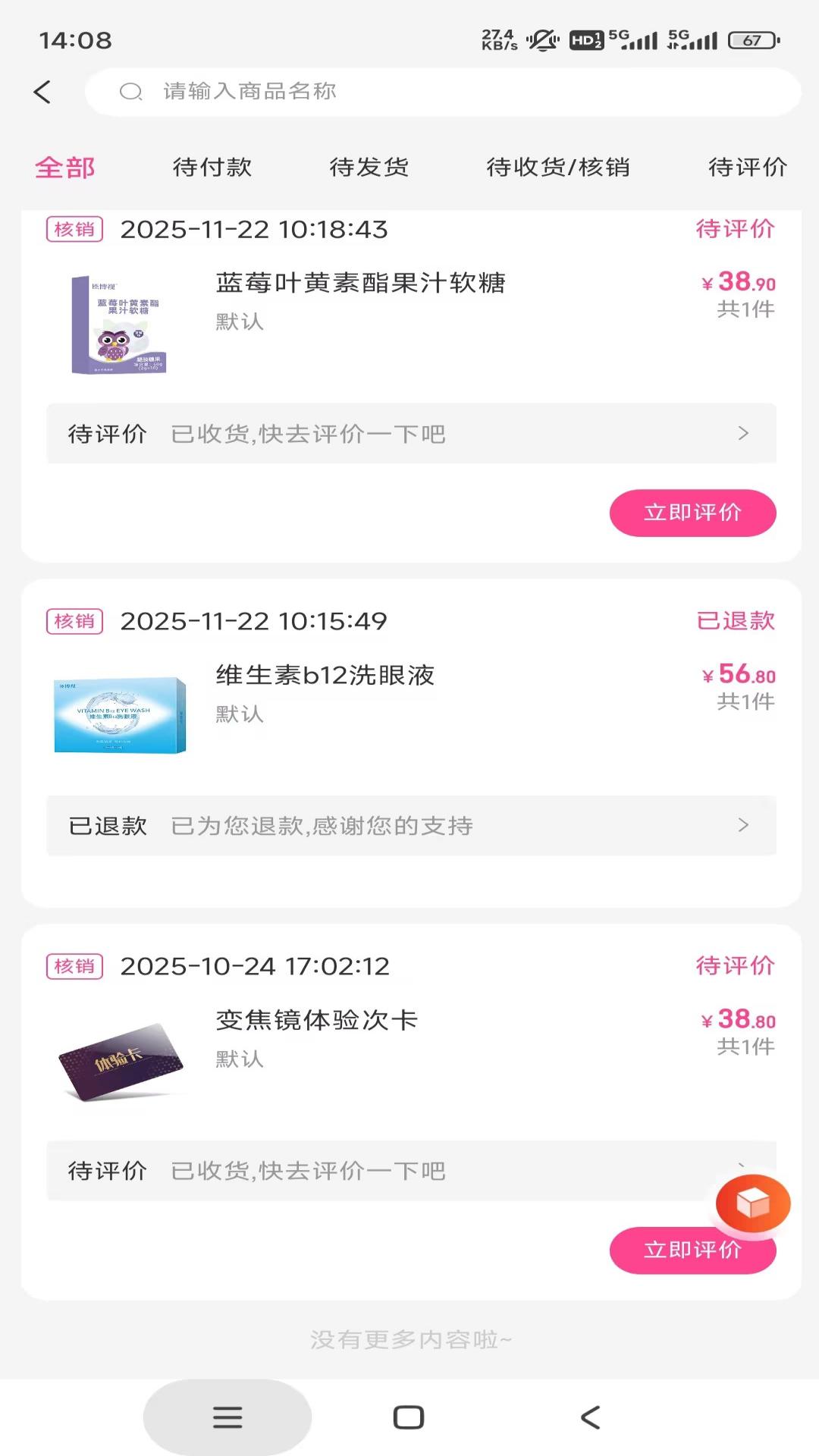Select the 待收货/核销 tab
The image size is (819, 1456).
(558, 167)
